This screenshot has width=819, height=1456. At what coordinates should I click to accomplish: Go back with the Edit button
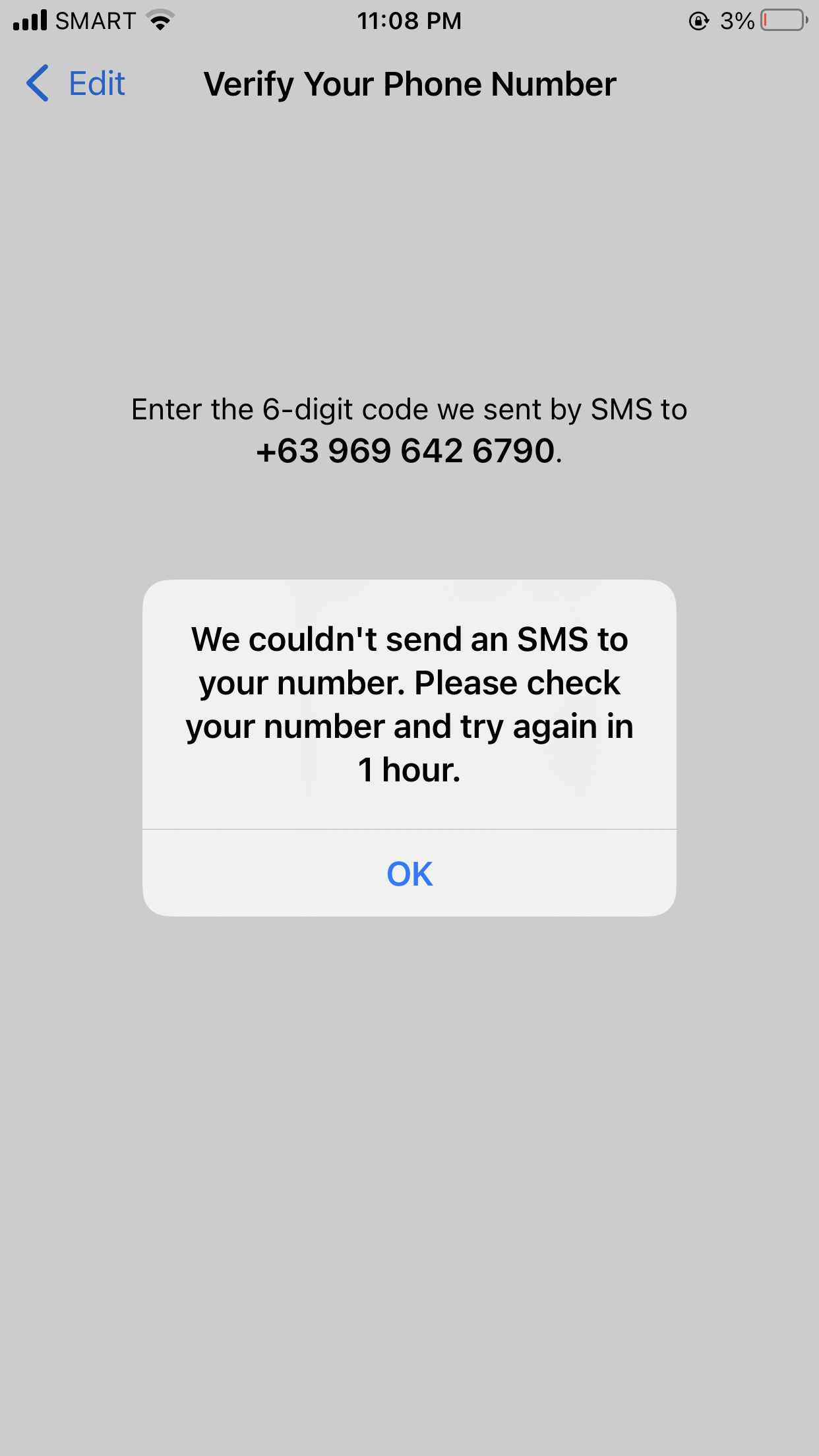click(76, 84)
